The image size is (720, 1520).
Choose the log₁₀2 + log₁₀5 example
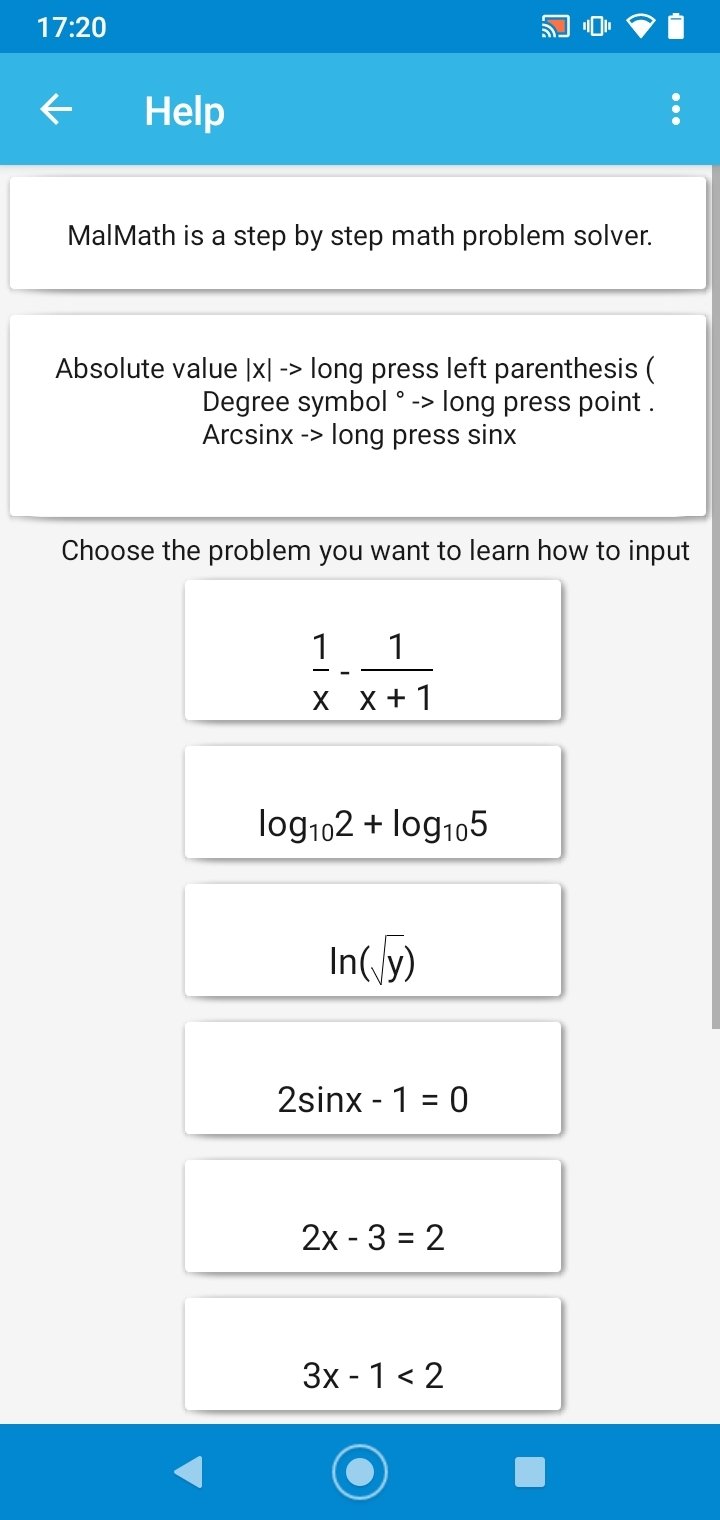click(x=373, y=802)
